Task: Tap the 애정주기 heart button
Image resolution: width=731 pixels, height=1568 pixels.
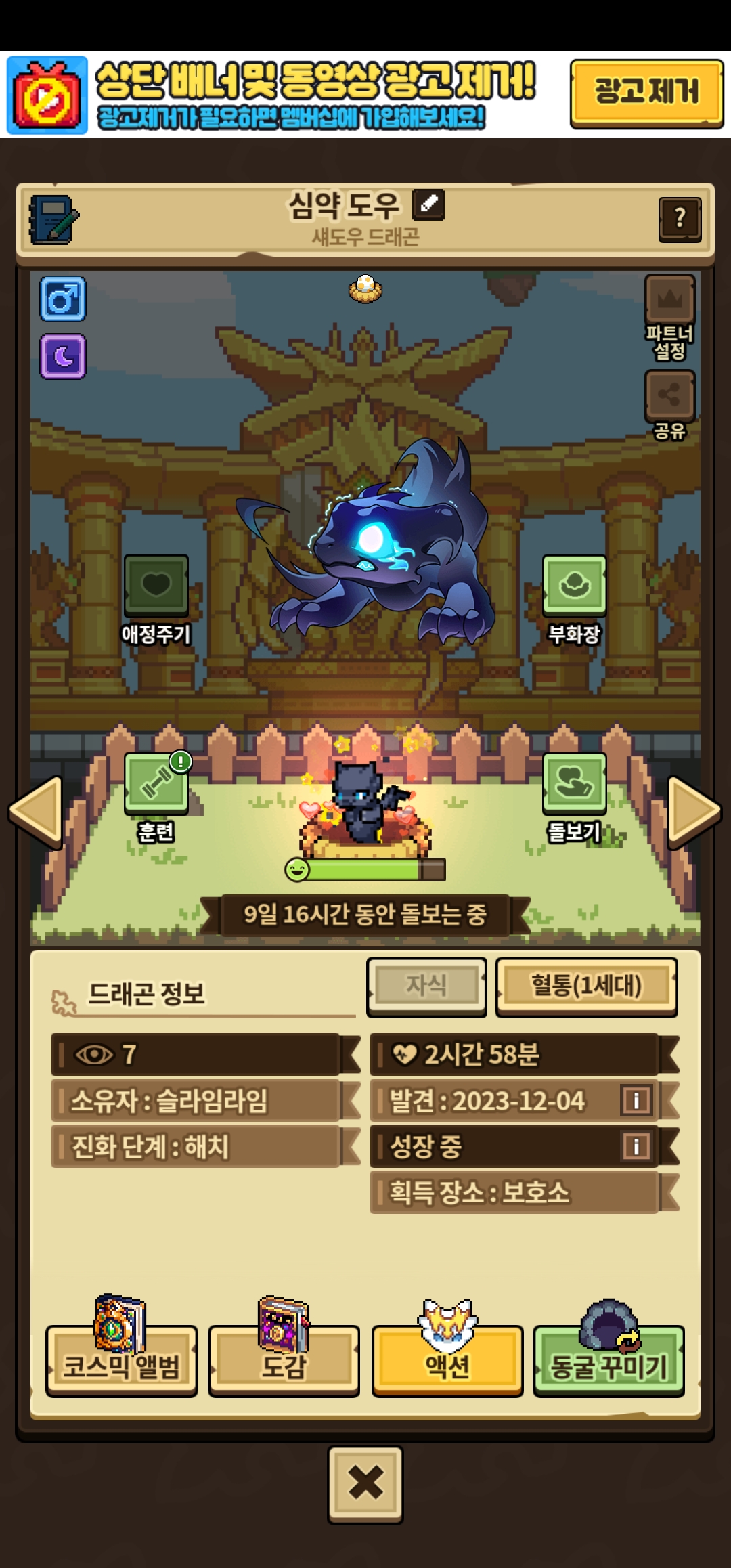Action: coord(156,586)
